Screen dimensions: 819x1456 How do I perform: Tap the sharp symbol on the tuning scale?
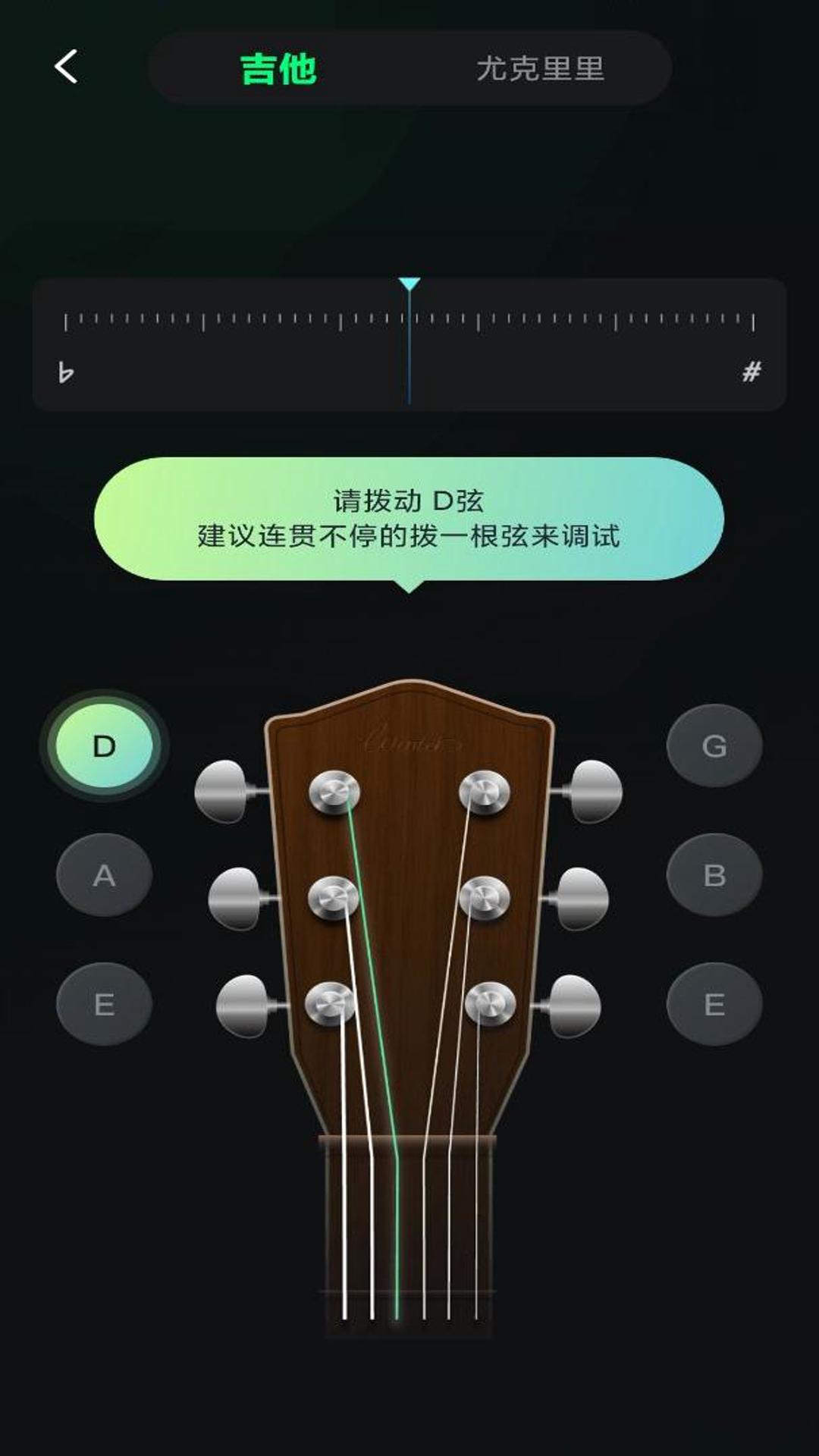pos(749,369)
